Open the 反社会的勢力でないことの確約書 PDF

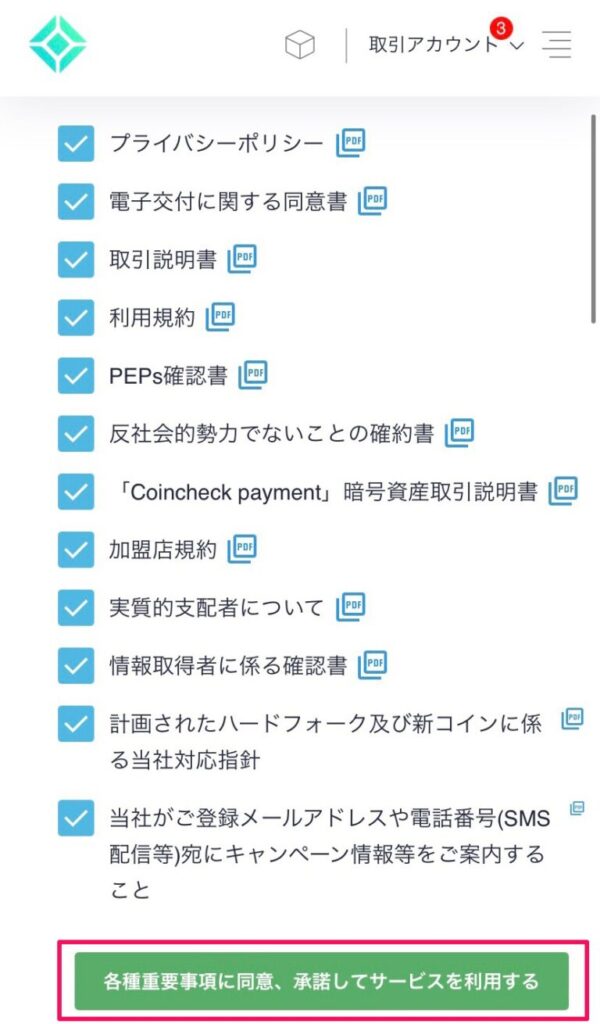(x=459, y=432)
